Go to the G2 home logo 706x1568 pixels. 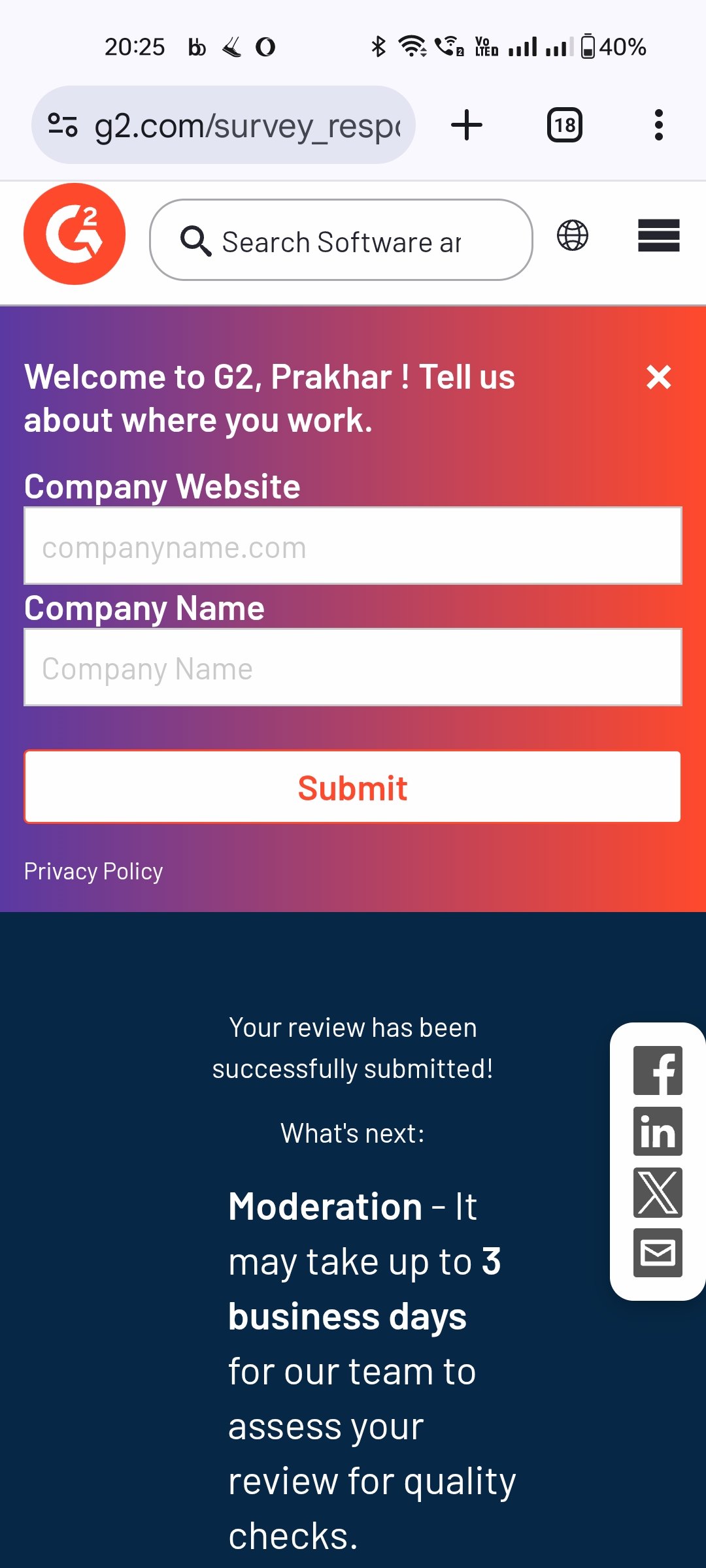pos(75,234)
